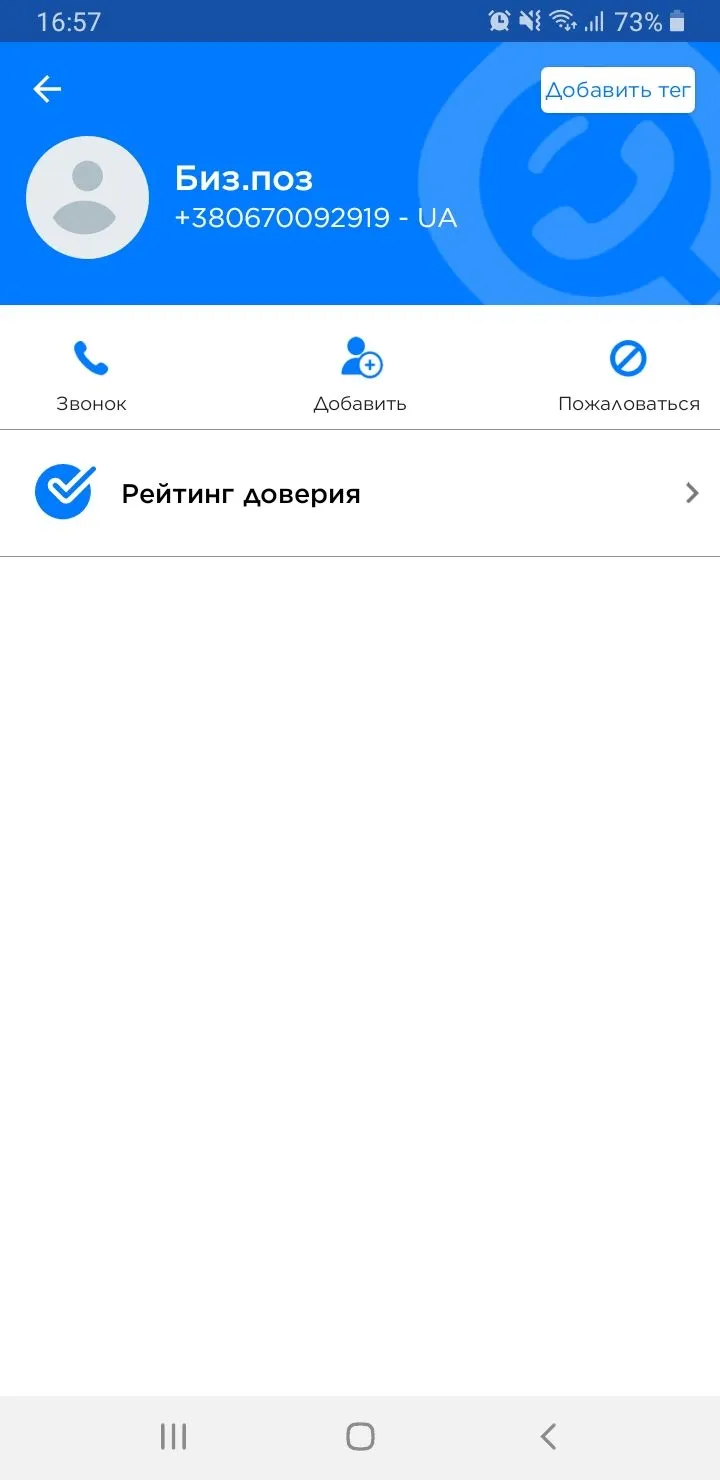Tap the system home button
Viewport: 720px width, 1480px height.
[x=360, y=1437]
